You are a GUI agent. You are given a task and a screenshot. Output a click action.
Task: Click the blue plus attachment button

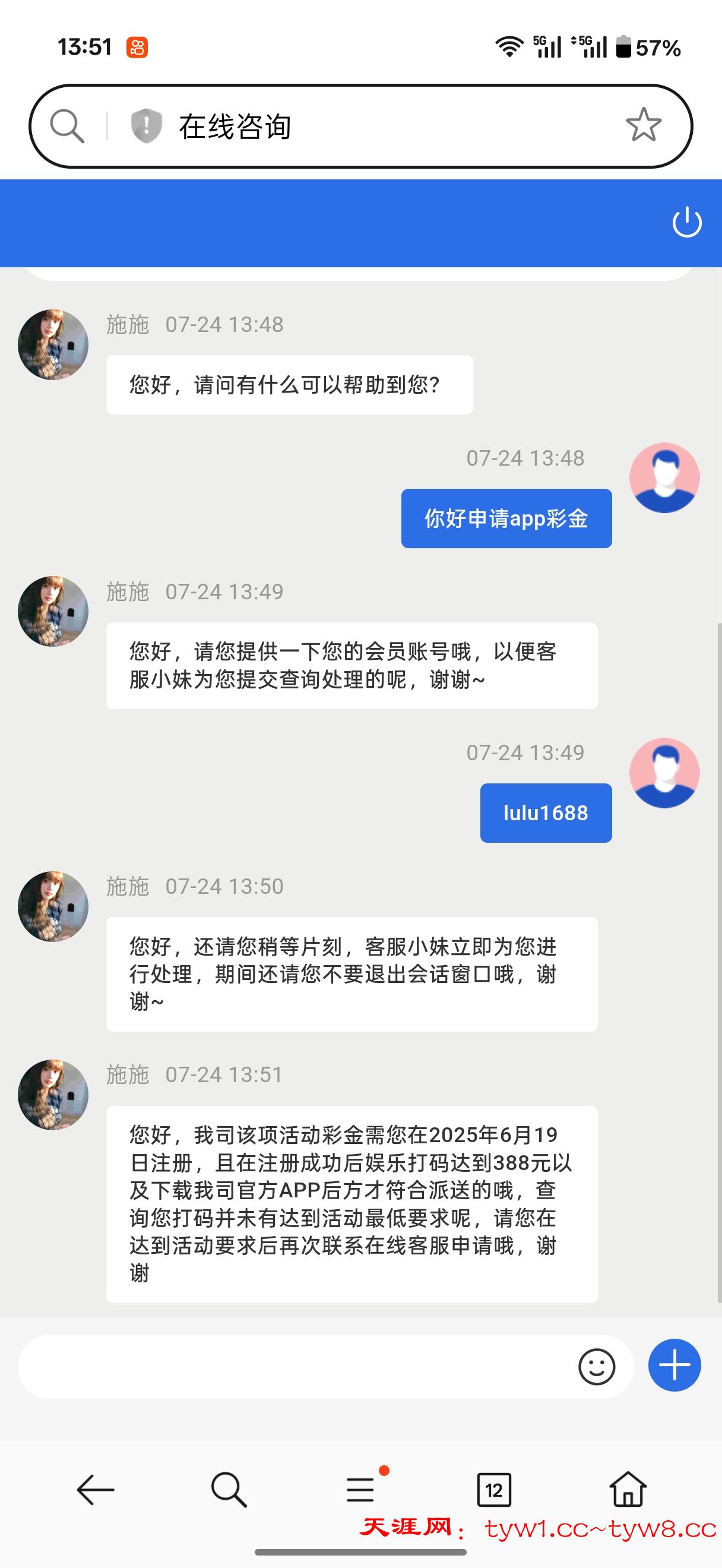point(673,1365)
